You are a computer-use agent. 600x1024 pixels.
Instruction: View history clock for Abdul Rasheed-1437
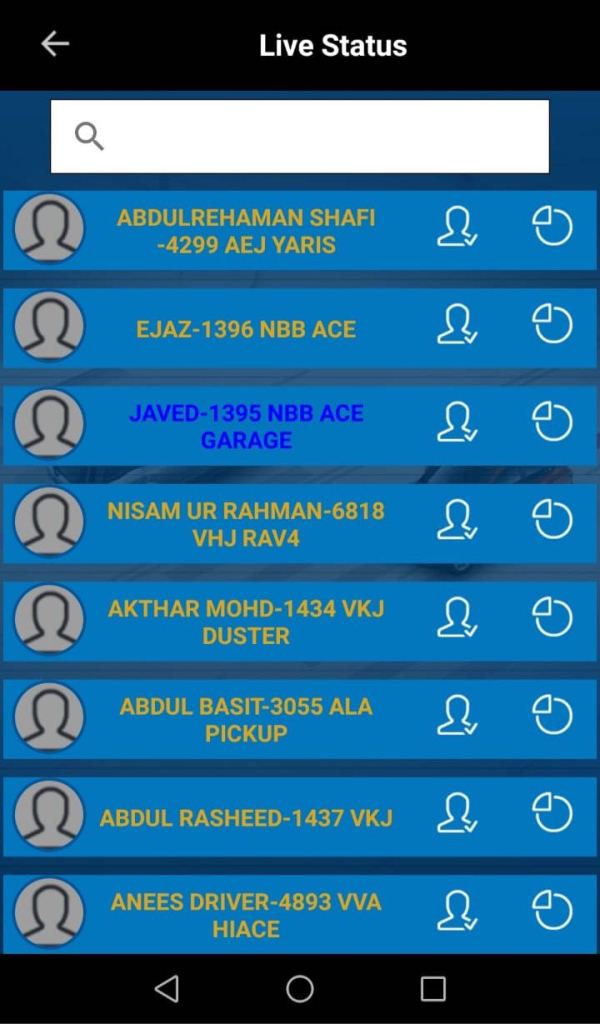click(552, 813)
